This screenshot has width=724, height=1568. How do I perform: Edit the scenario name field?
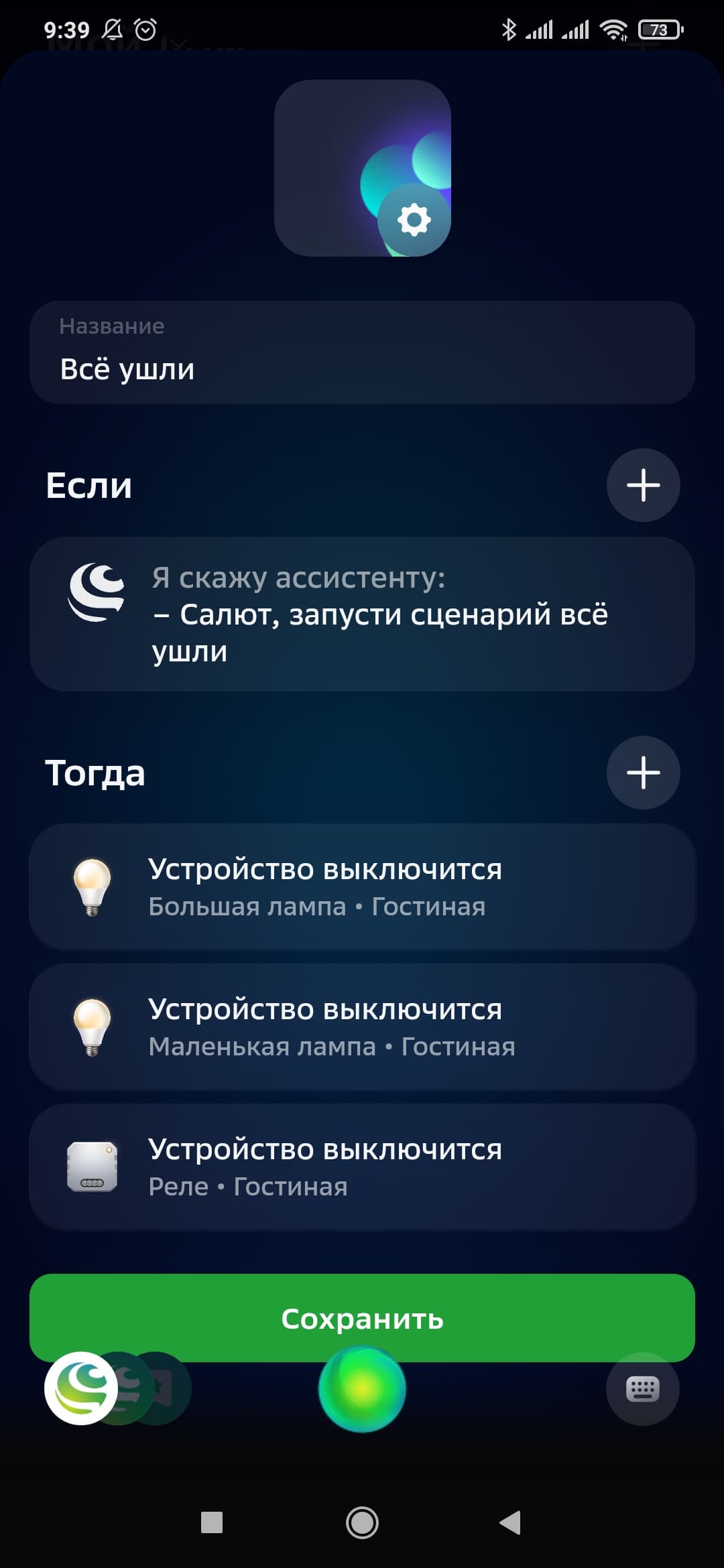362,353
